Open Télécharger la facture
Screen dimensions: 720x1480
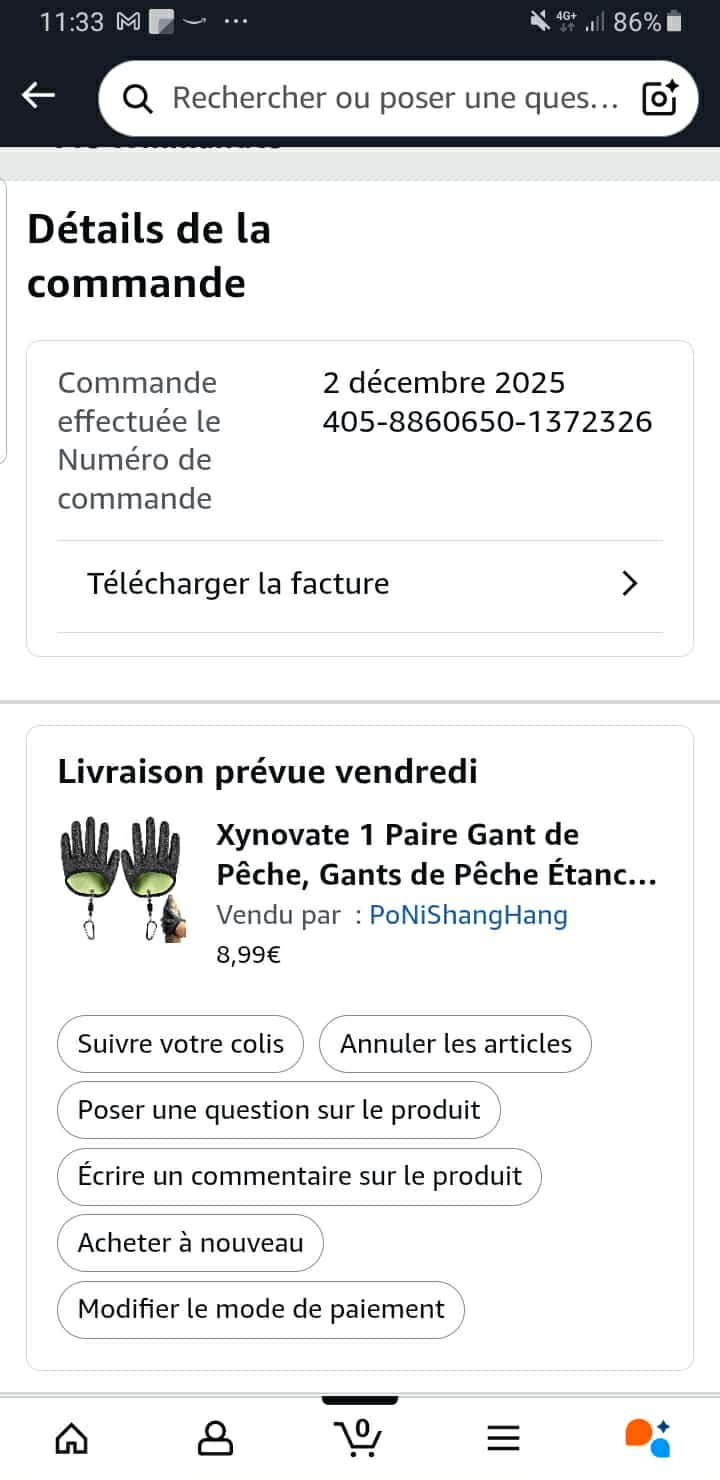click(360, 584)
